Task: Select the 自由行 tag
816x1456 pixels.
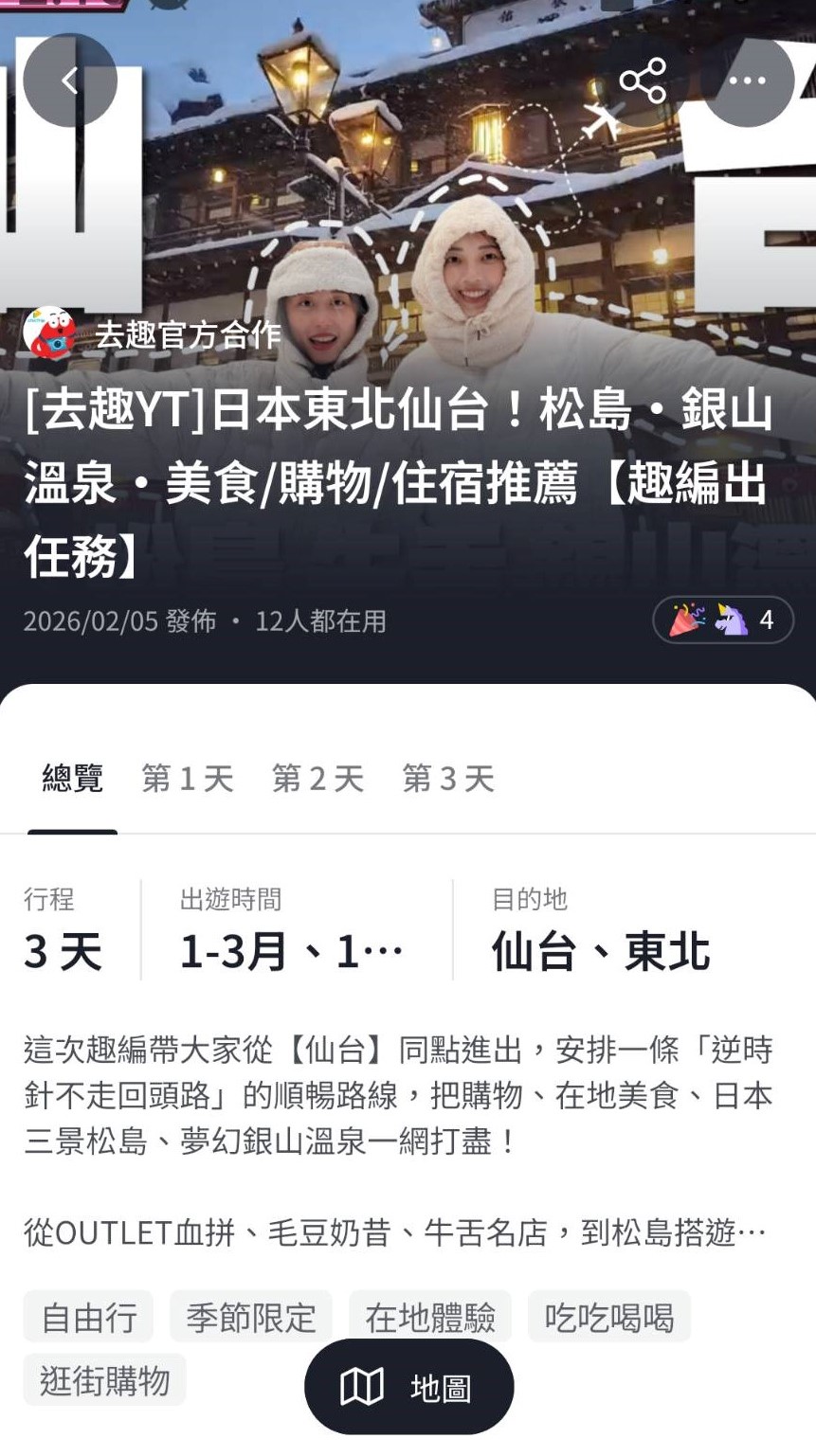Action: 88,1316
